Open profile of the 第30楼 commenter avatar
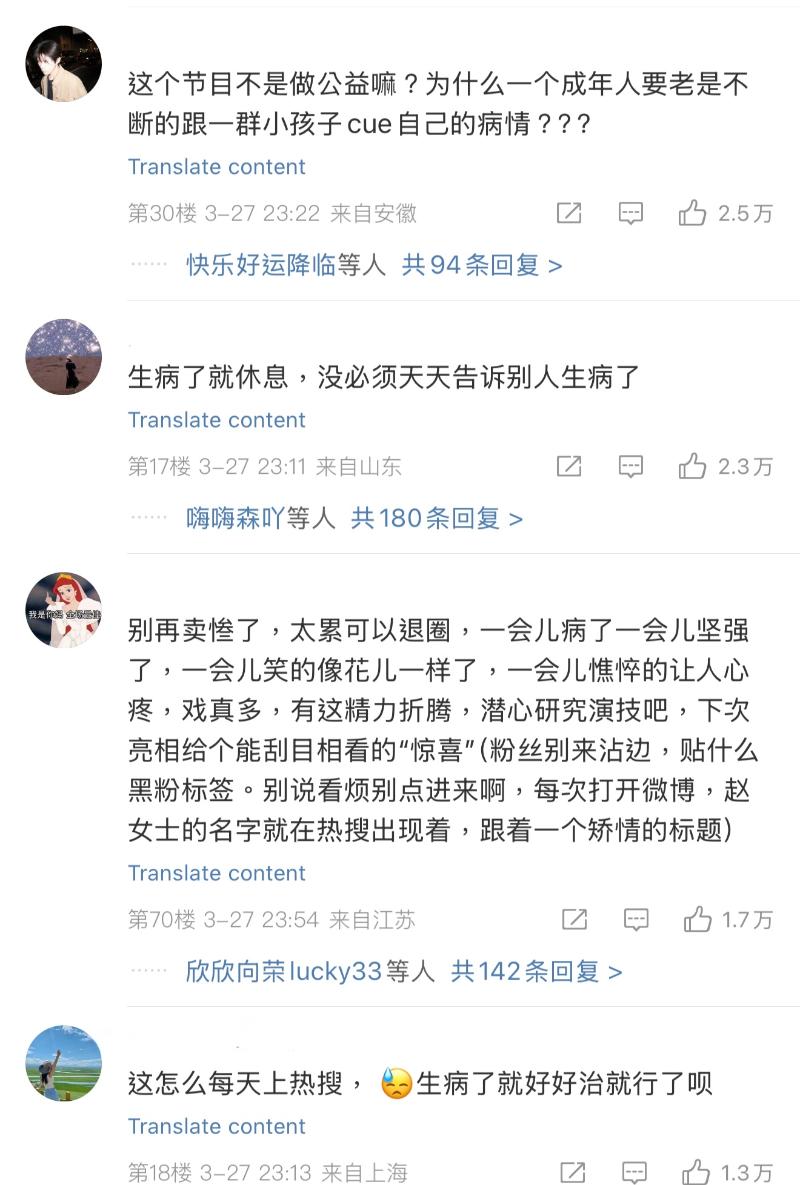This screenshot has height=1185, width=800. (63, 63)
